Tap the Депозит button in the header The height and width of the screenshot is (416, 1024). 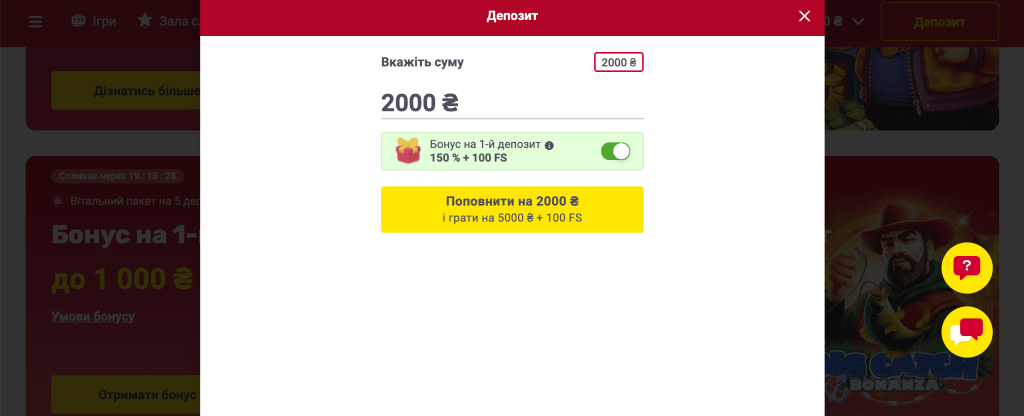[939, 21]
